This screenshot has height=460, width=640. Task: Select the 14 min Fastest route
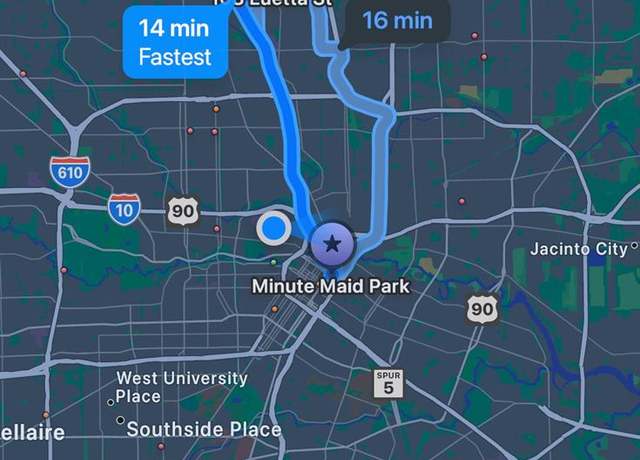[x=175, y=43]
